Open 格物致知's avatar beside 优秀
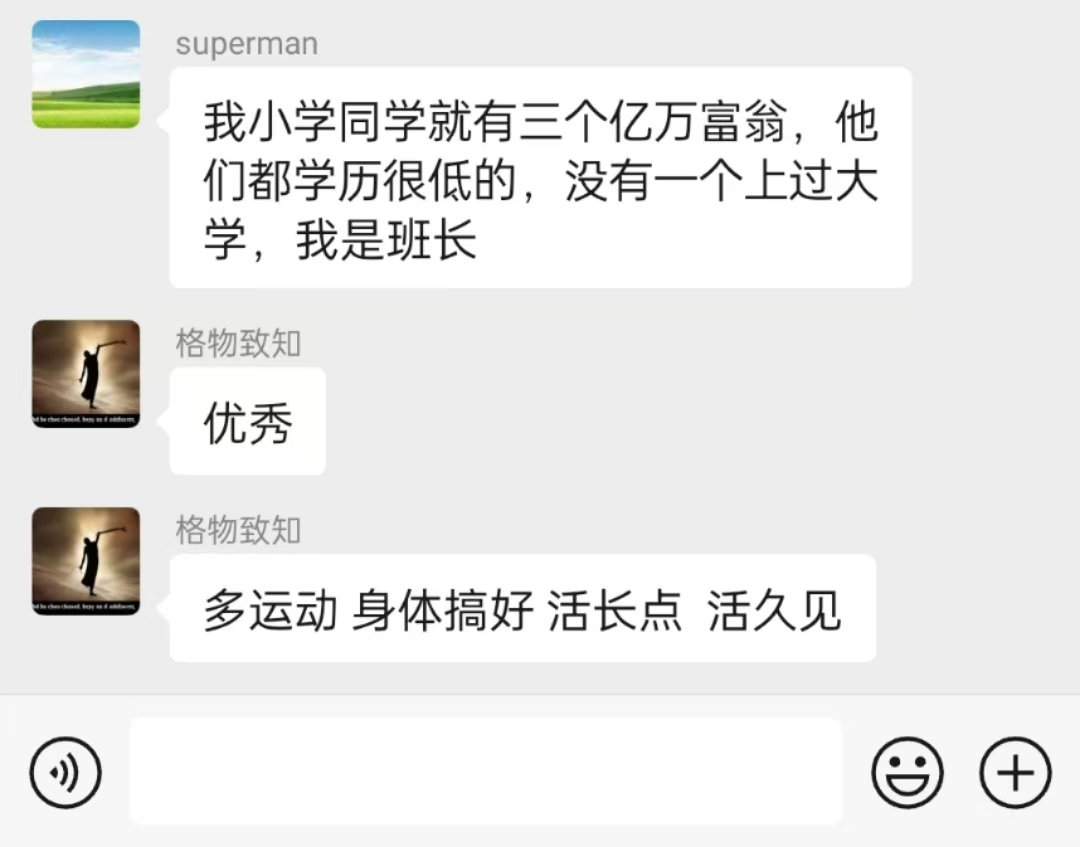Screen dimensions: 1080x847 [x=86, y=374]
